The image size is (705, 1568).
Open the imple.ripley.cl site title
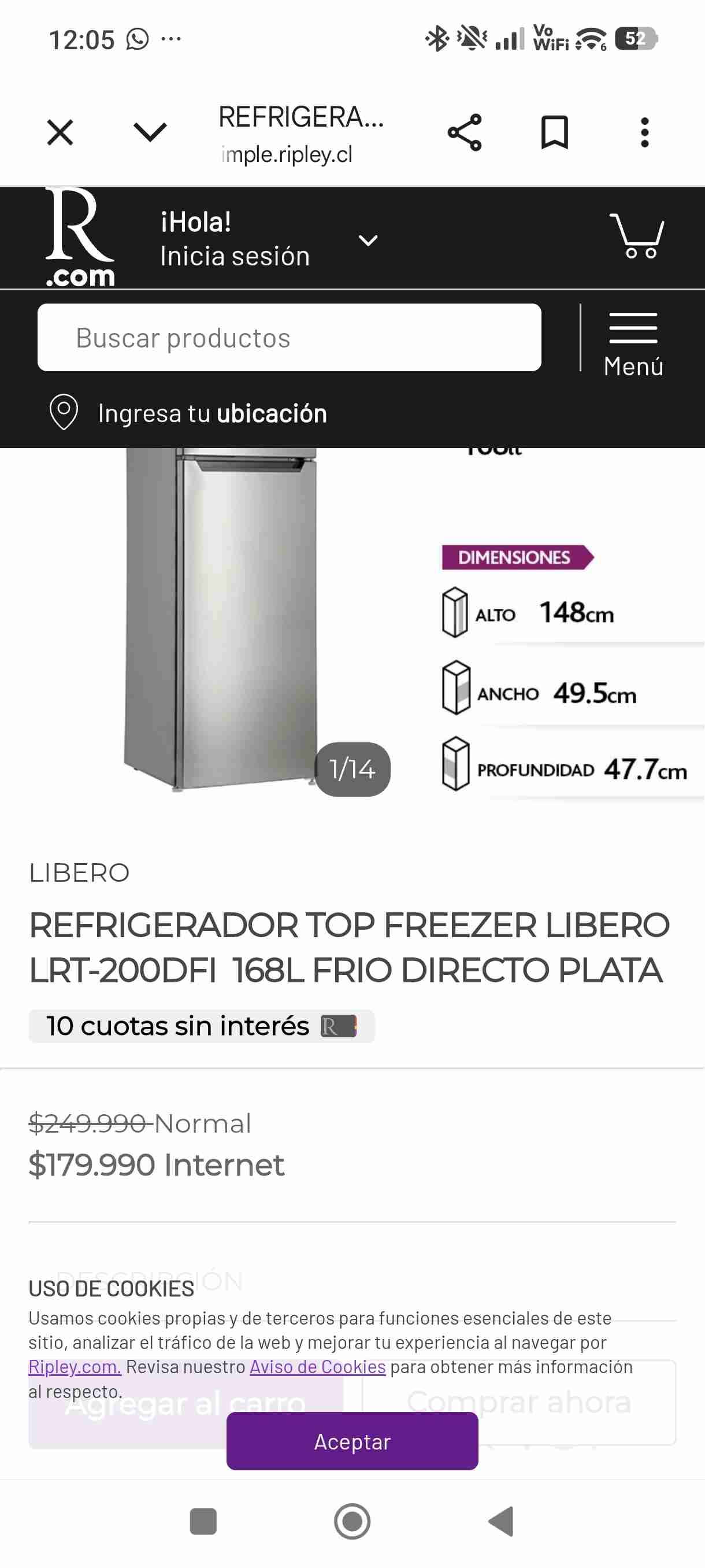(286, 154)
